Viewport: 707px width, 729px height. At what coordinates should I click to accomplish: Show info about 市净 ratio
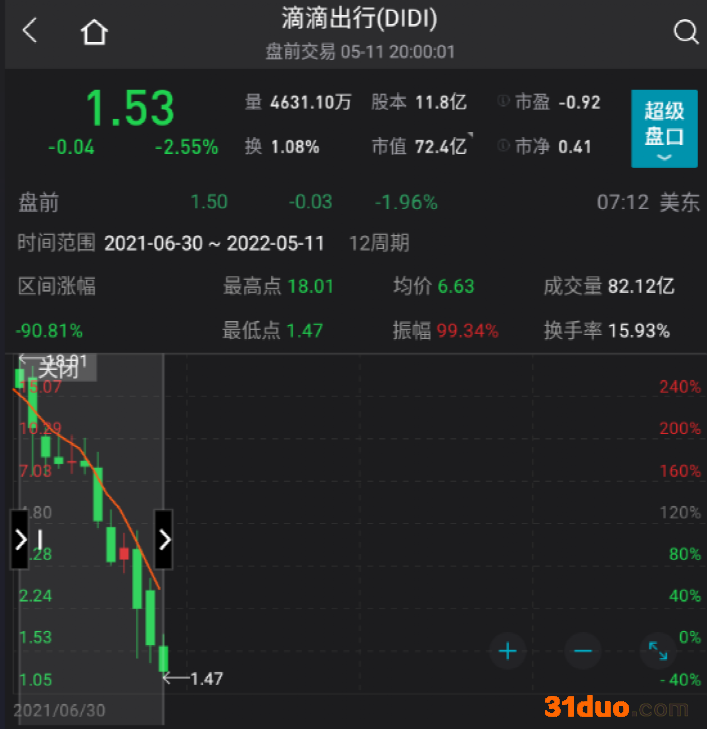pos(504,146)
